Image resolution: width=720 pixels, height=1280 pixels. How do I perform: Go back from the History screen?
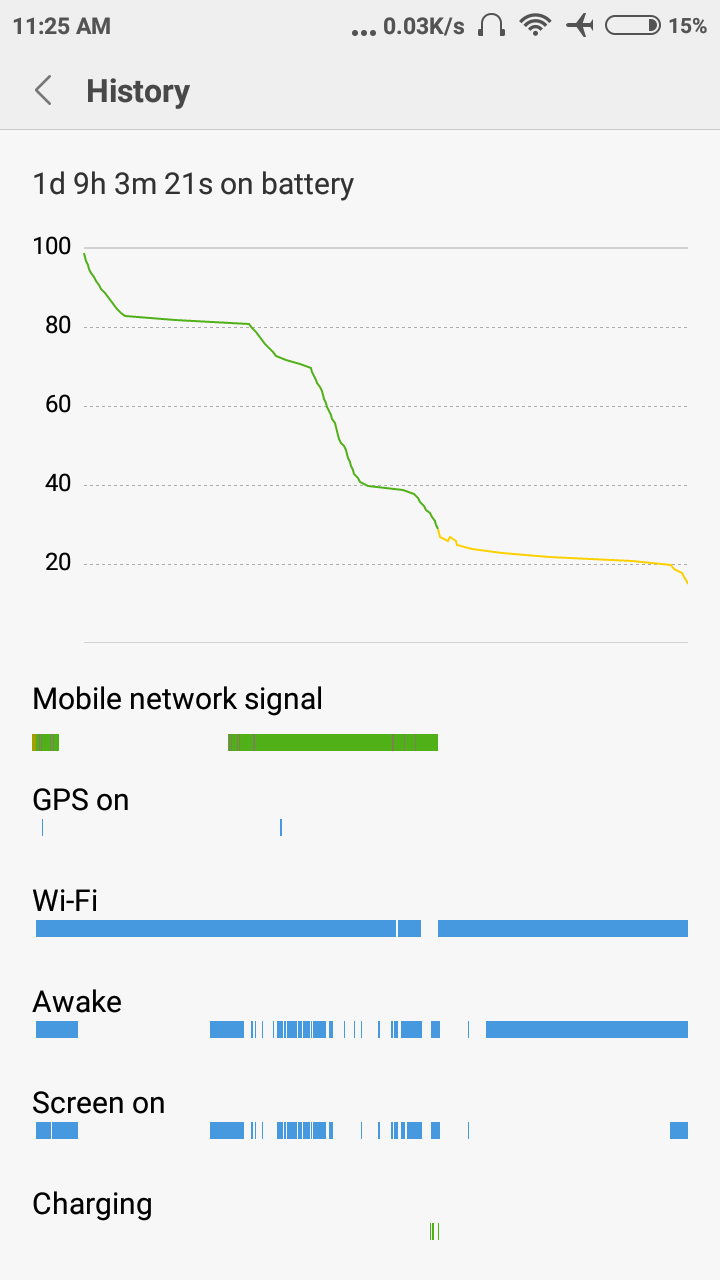coord(43,91)
